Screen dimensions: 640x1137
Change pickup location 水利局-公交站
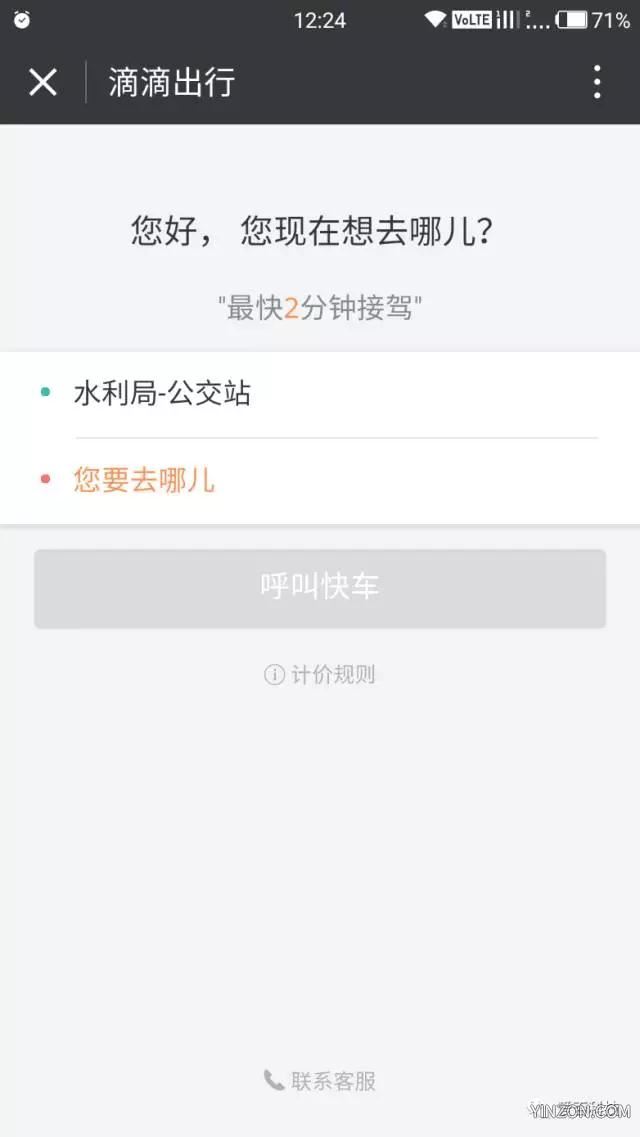(x=320, y=394)
